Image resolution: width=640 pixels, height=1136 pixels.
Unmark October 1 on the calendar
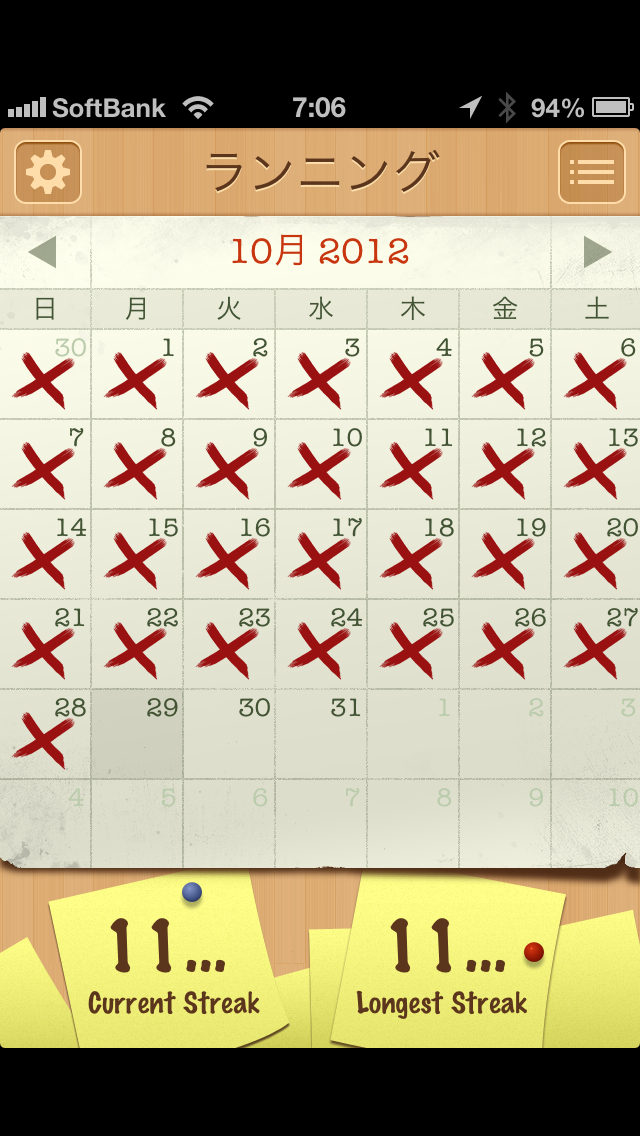point(137,375)
